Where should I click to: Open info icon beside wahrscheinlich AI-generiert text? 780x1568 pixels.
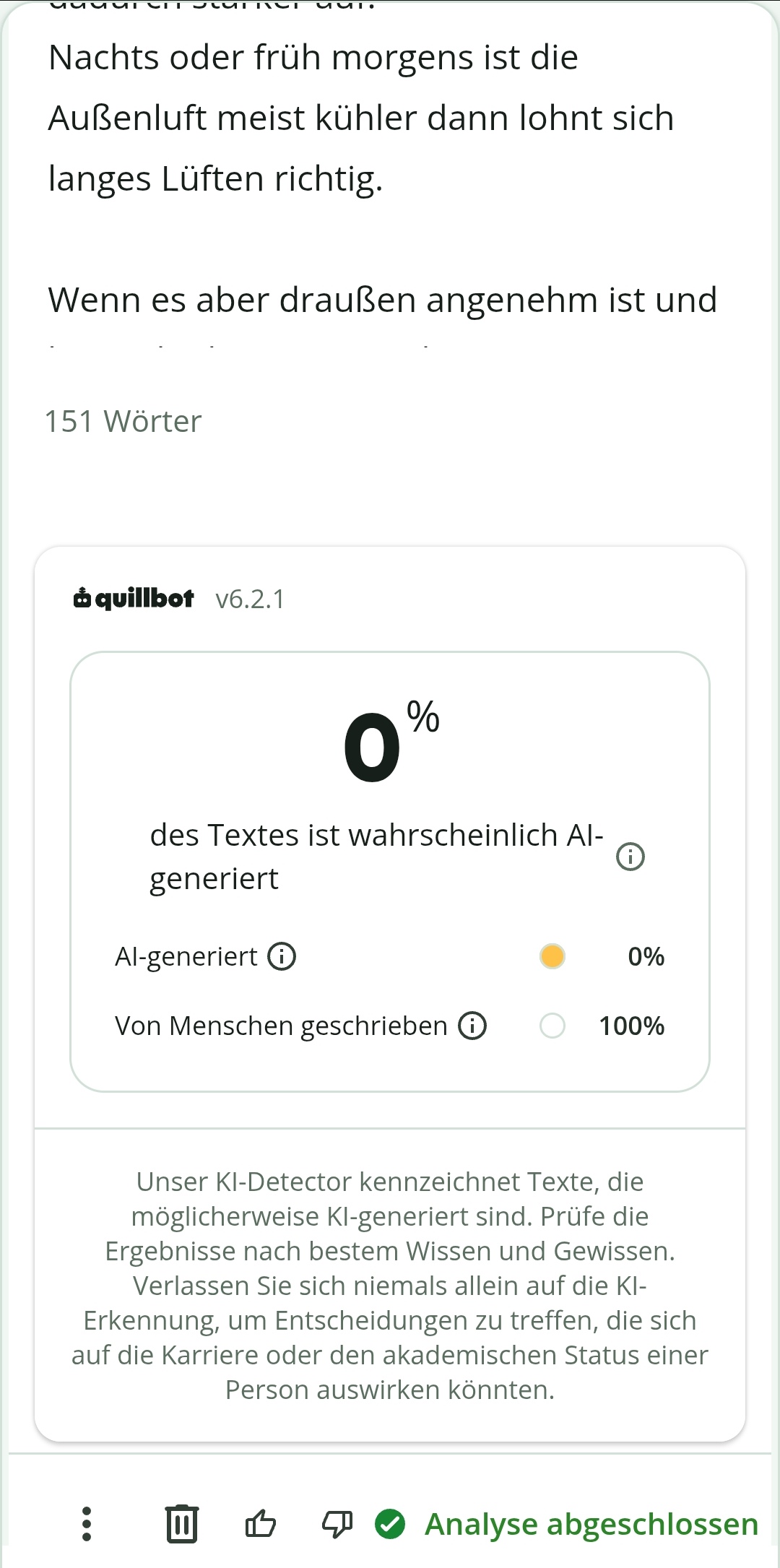630,857
